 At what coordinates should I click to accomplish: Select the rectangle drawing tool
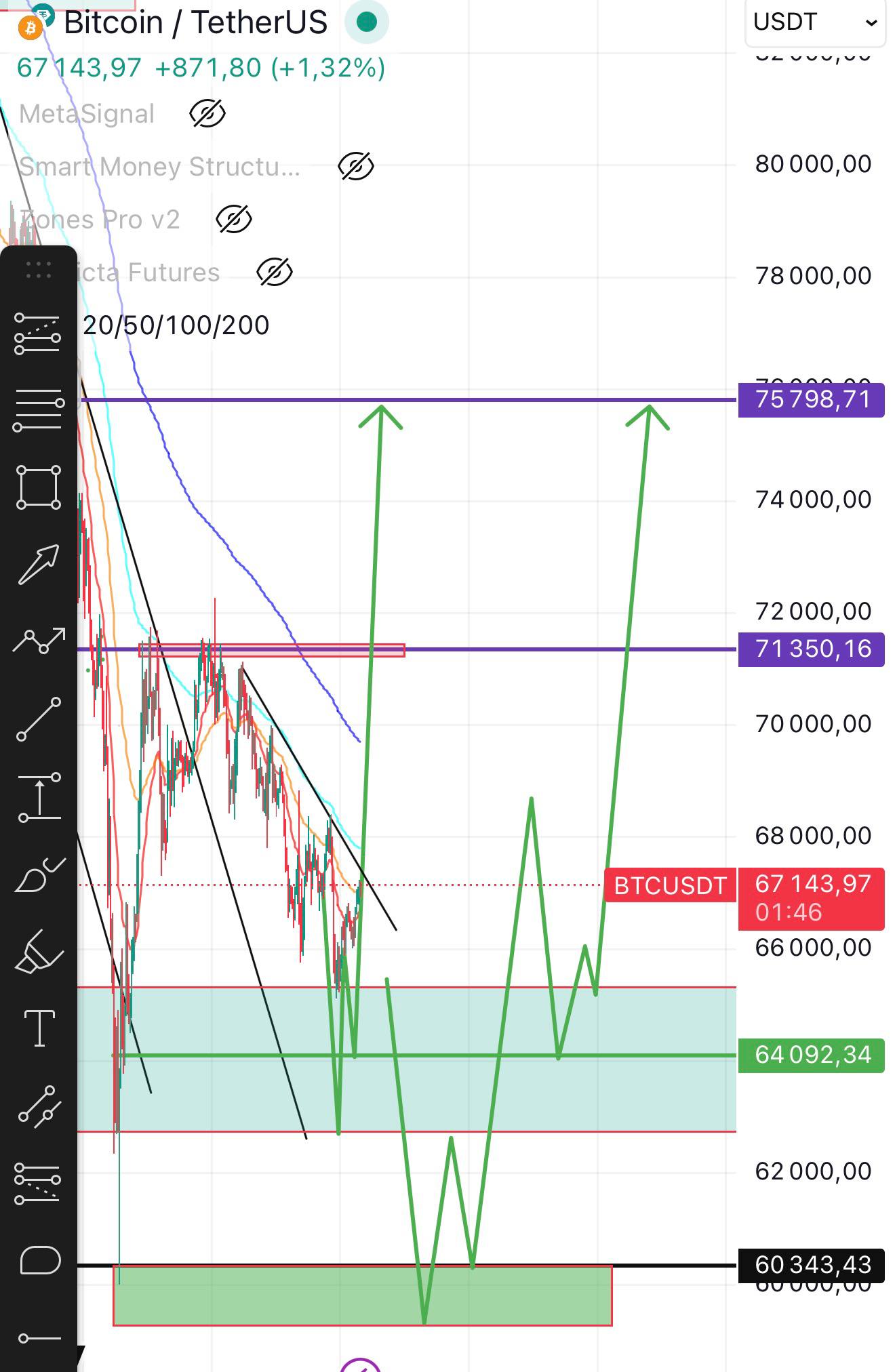(39, 487)
